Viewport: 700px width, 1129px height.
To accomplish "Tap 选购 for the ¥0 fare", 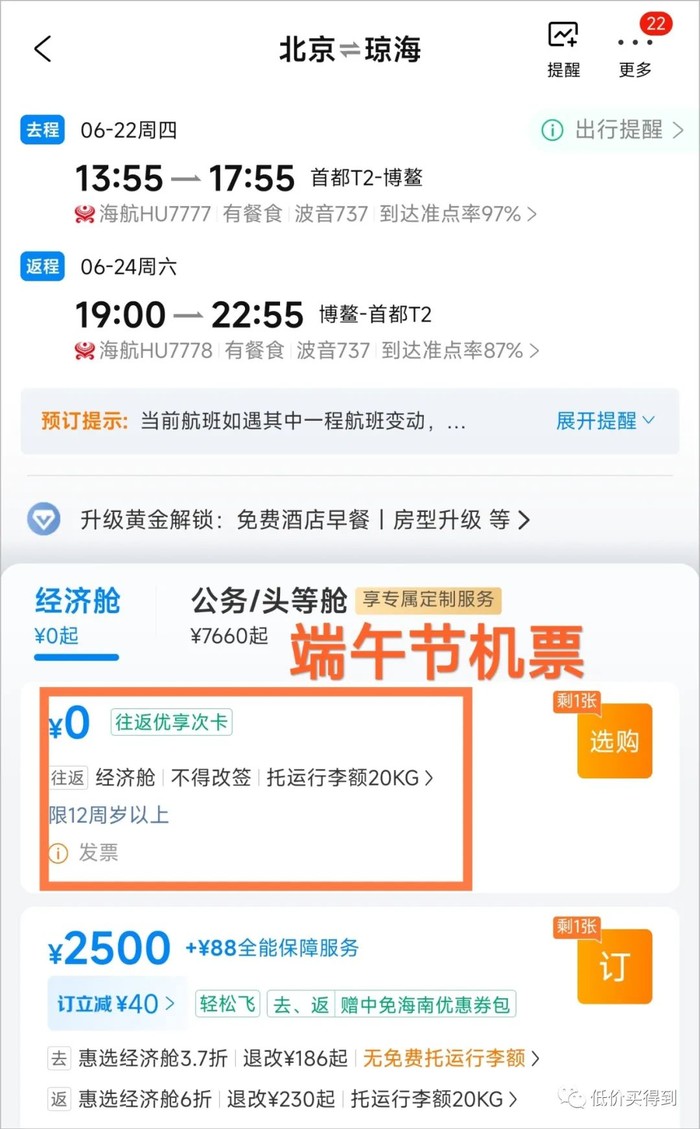I will (614, 741).
